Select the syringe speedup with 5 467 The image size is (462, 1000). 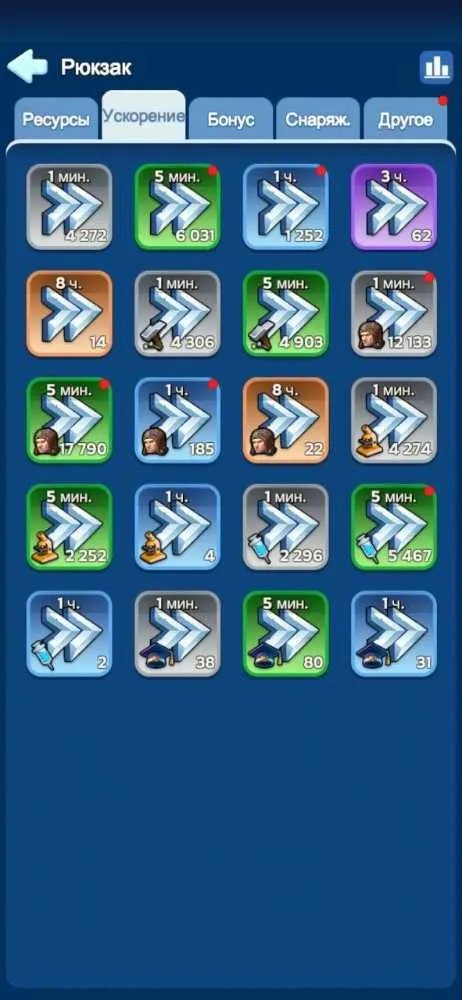[x=394, y=527]
